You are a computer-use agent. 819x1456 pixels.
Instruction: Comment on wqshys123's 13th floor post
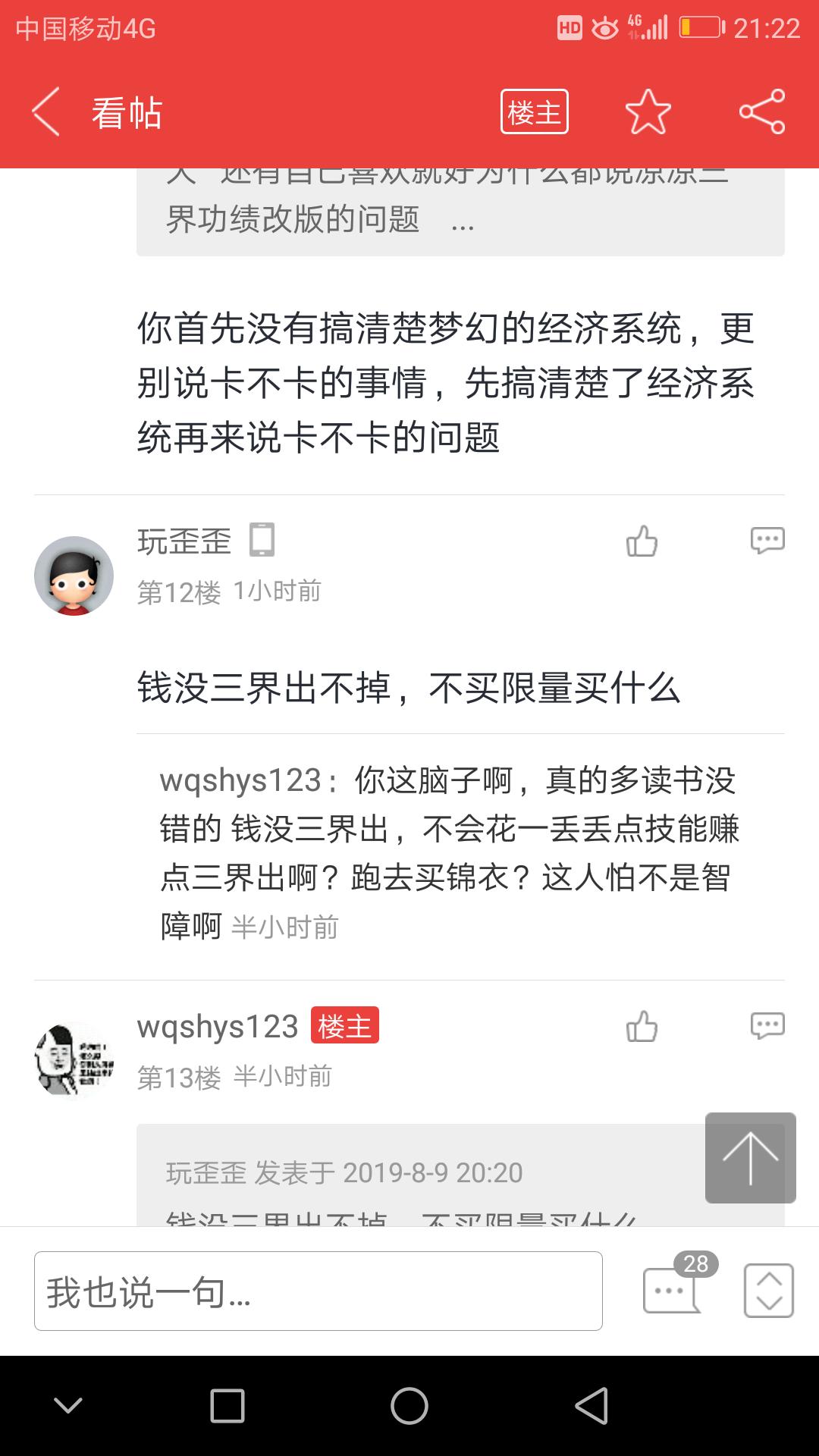[x=767, y=1026]
